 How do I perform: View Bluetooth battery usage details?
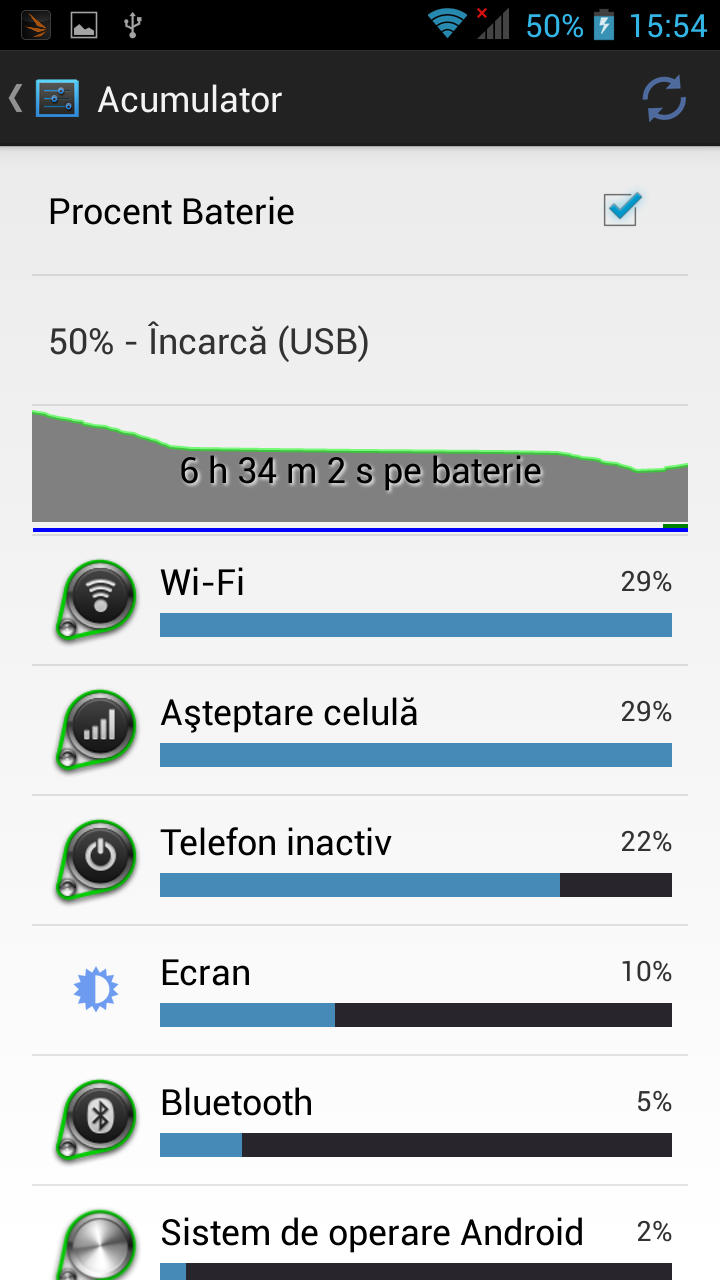(360, 1121)
